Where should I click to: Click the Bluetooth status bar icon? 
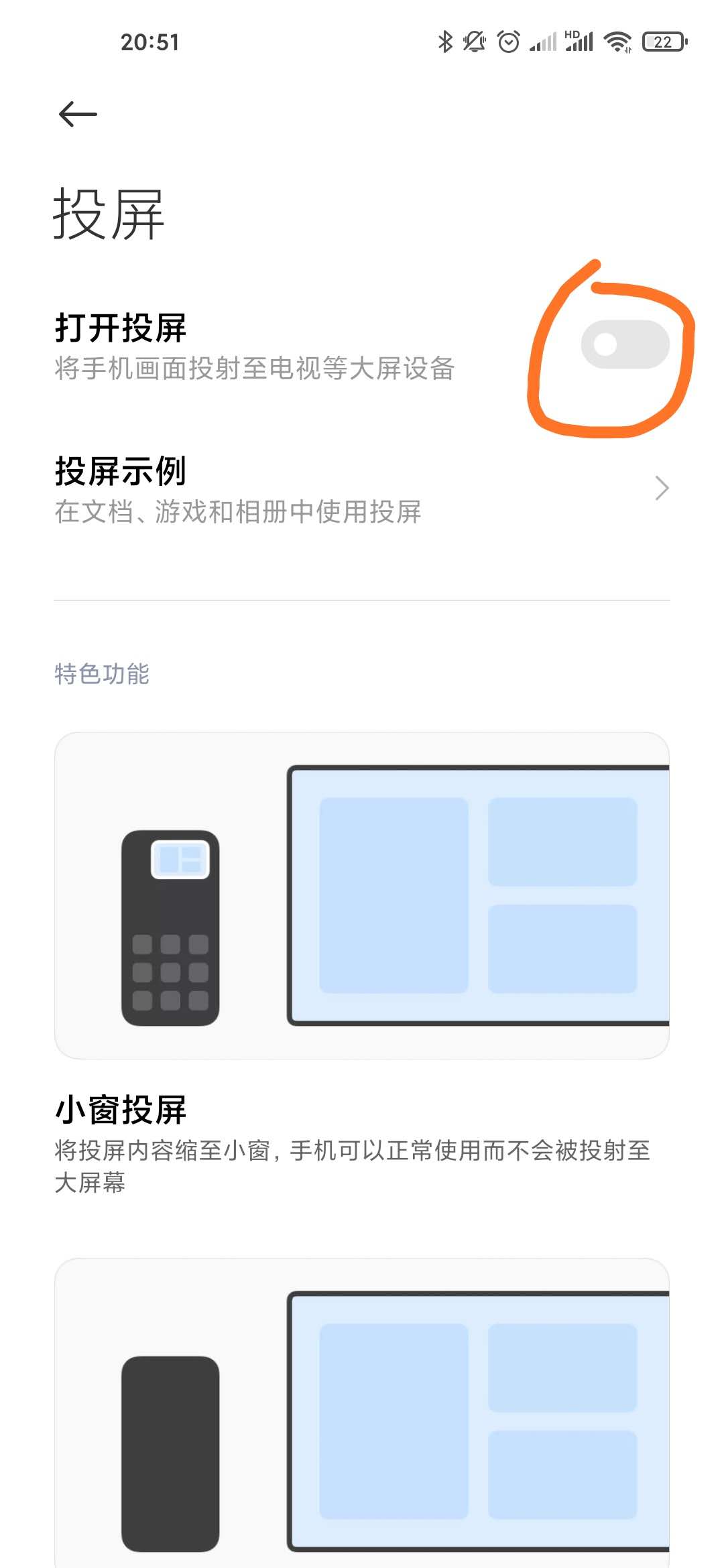(444, 42)
